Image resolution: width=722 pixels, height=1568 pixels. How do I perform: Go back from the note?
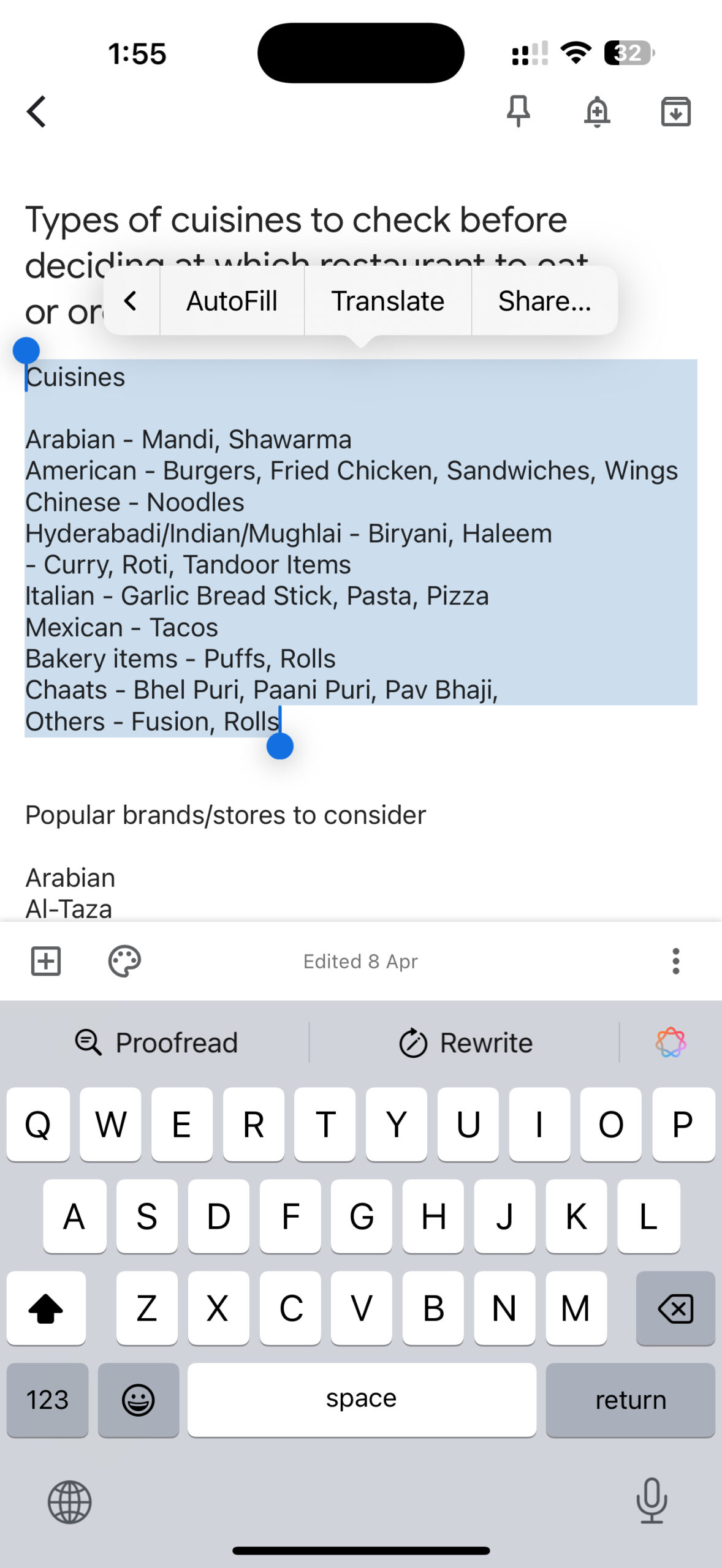(37, 111)
